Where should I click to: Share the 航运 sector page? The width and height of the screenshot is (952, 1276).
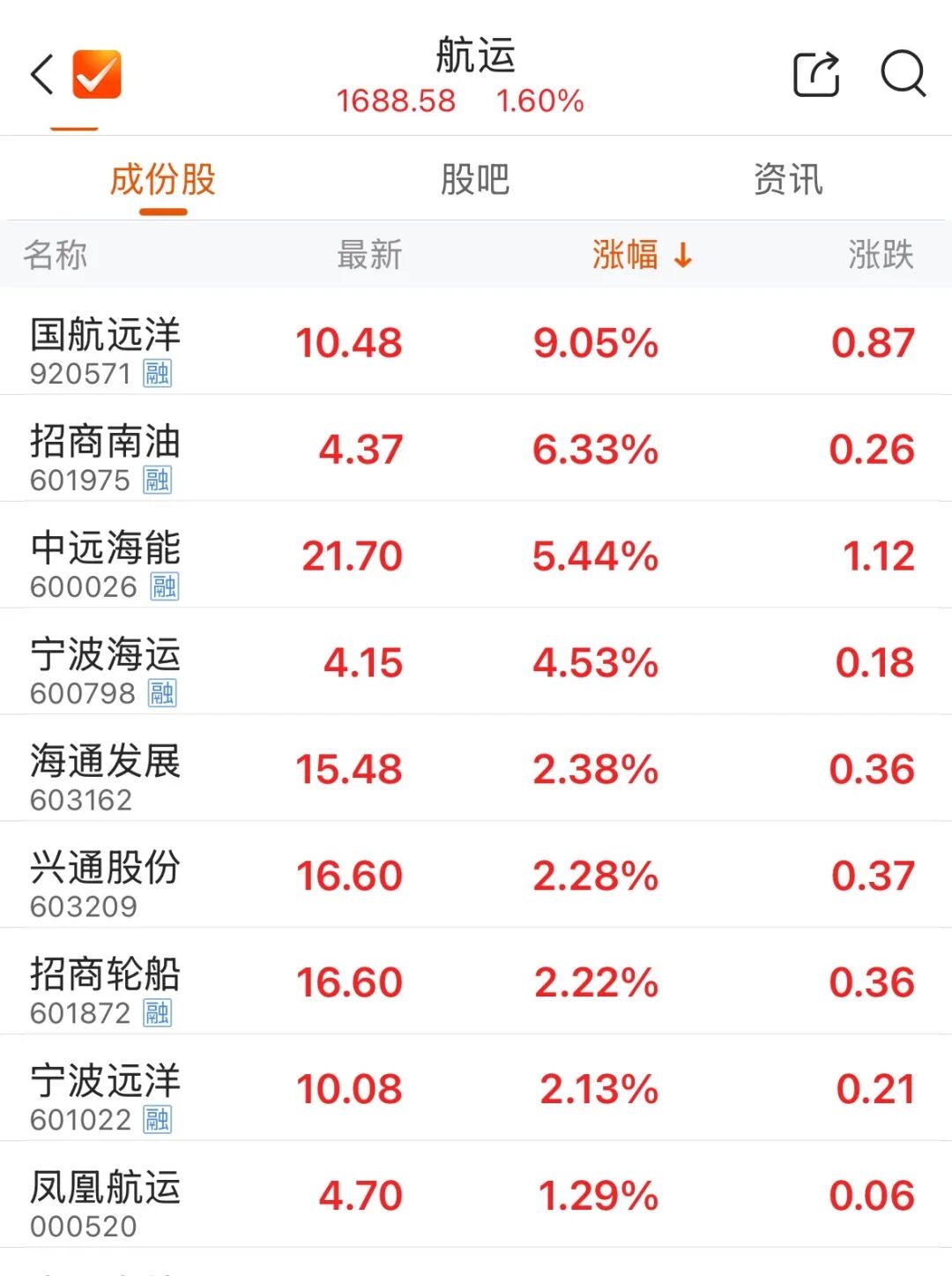tap(816, 74)
